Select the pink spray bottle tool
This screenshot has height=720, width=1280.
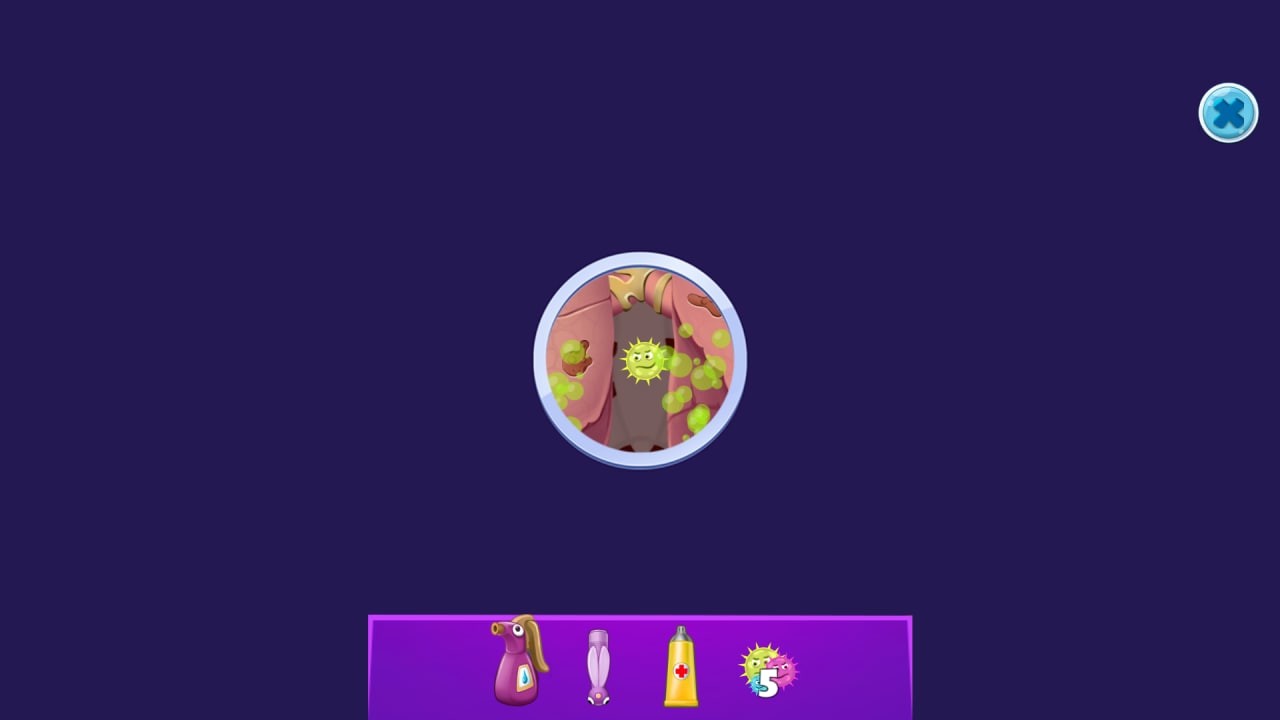[518, 662]
